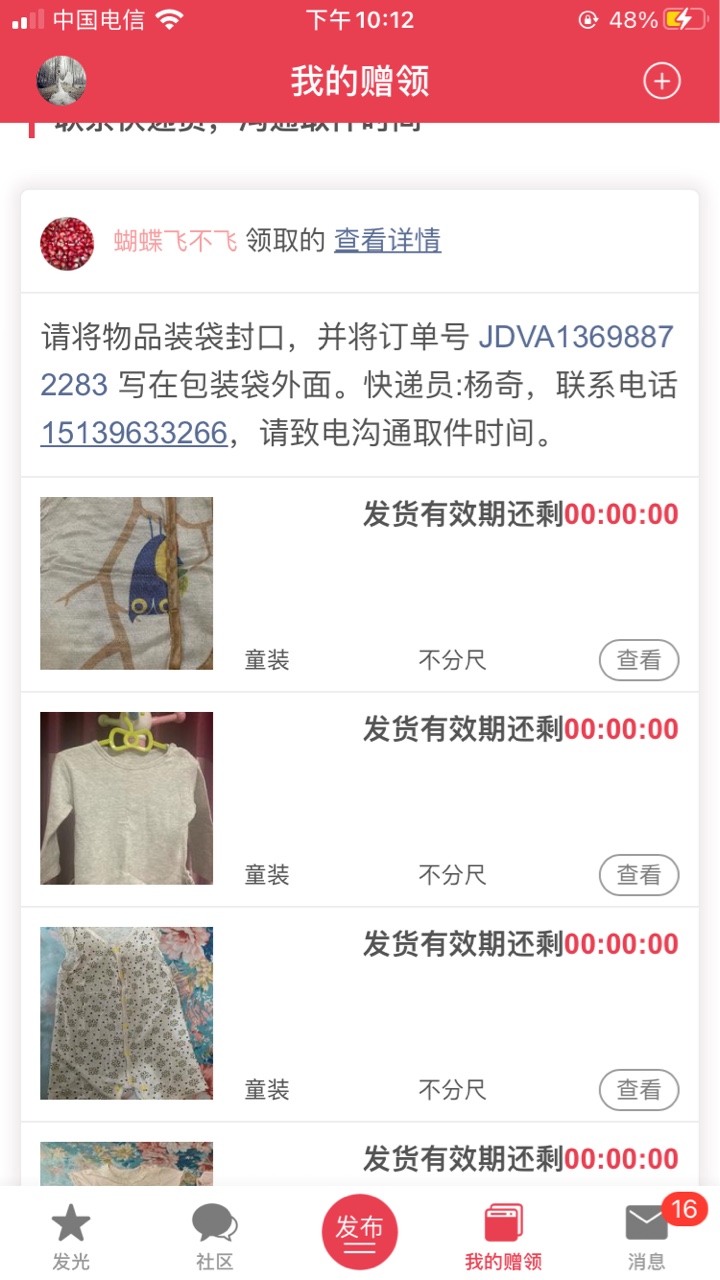720x1280 pixels.
Task: View the grey long-sleeve shirt item
Action: point(638,875)
